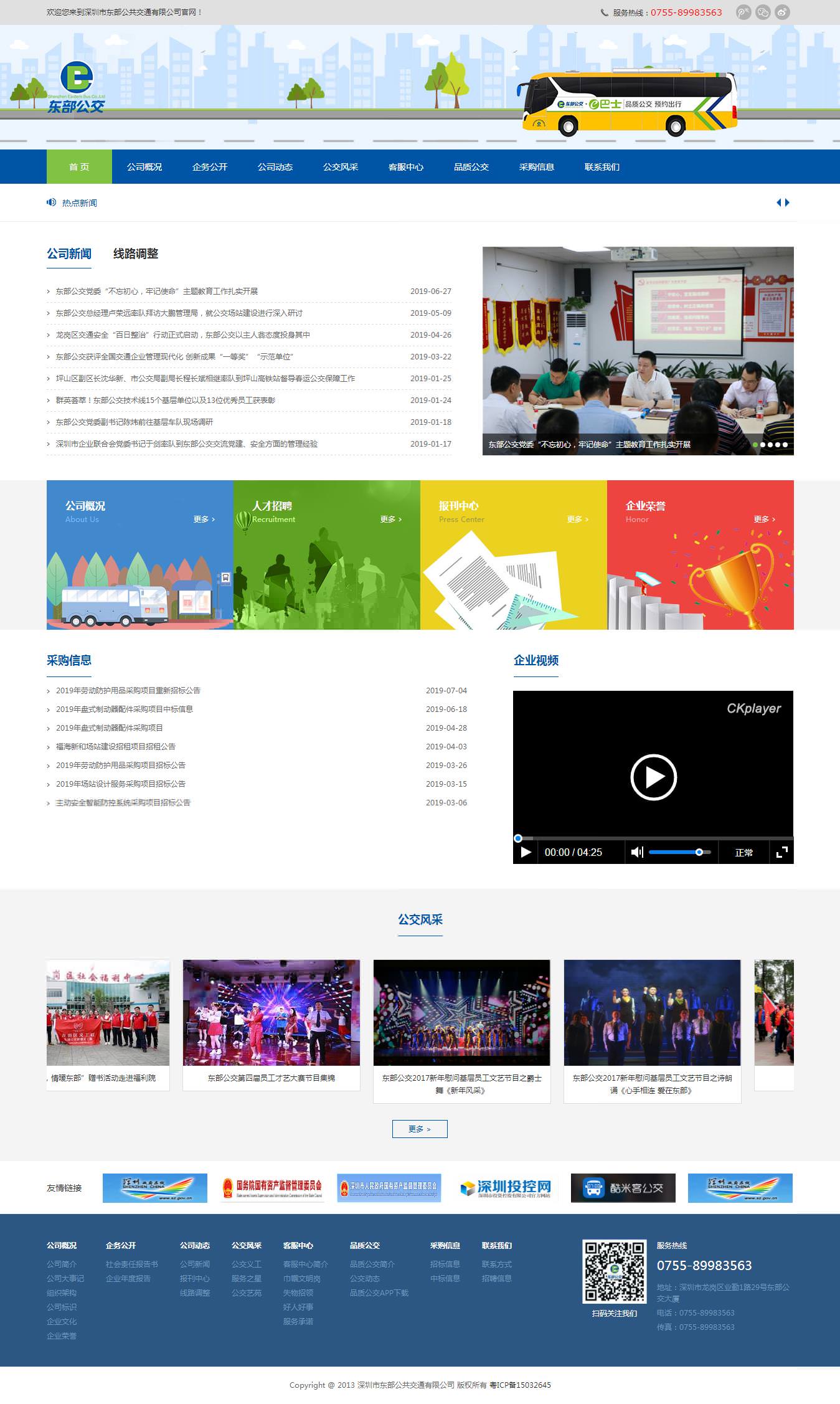Tap 更多 on the 人才招聘 card
The width and height of the screenshot is (840, 1404).
(390, 519)
